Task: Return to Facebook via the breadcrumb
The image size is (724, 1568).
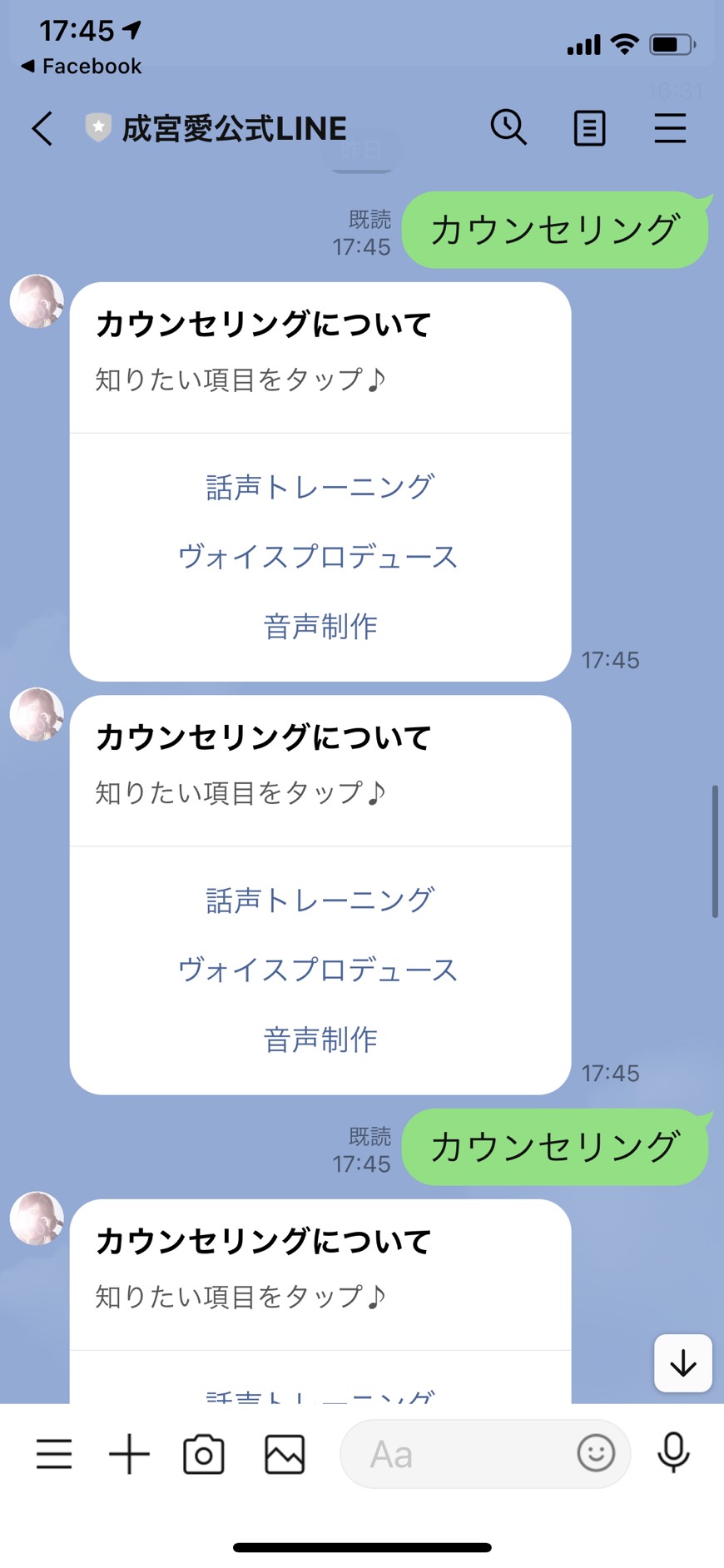Action: coord(82,66)
